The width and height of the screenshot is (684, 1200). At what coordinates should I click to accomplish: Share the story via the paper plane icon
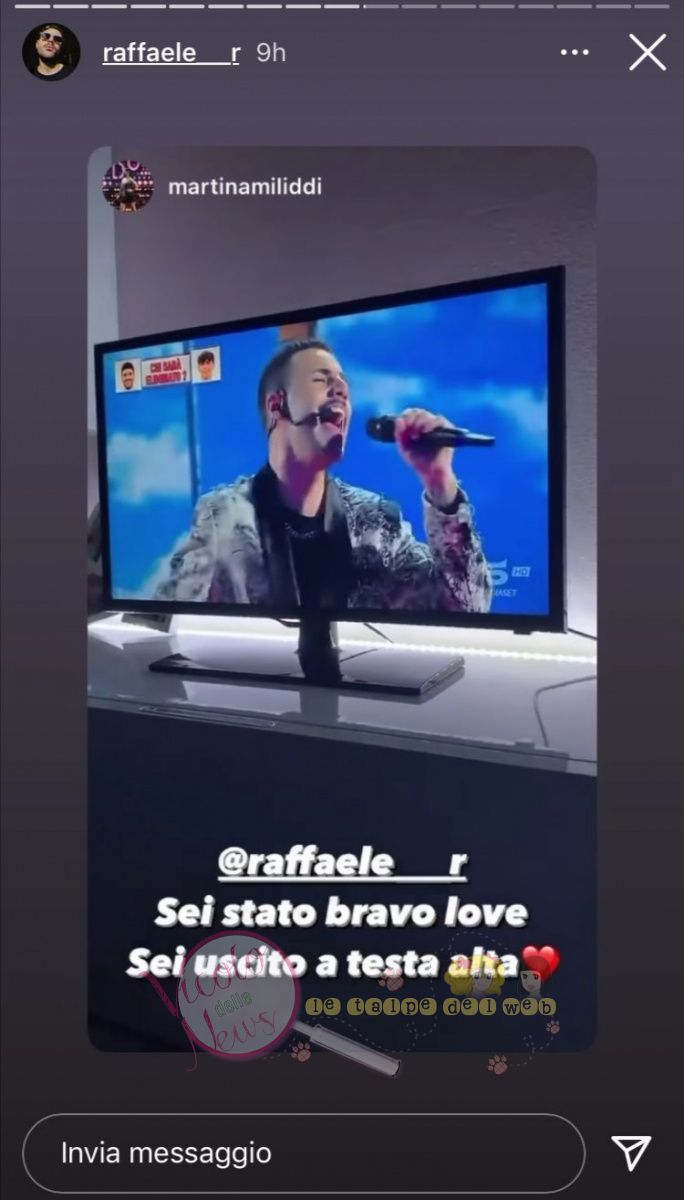click(631, 1152)
